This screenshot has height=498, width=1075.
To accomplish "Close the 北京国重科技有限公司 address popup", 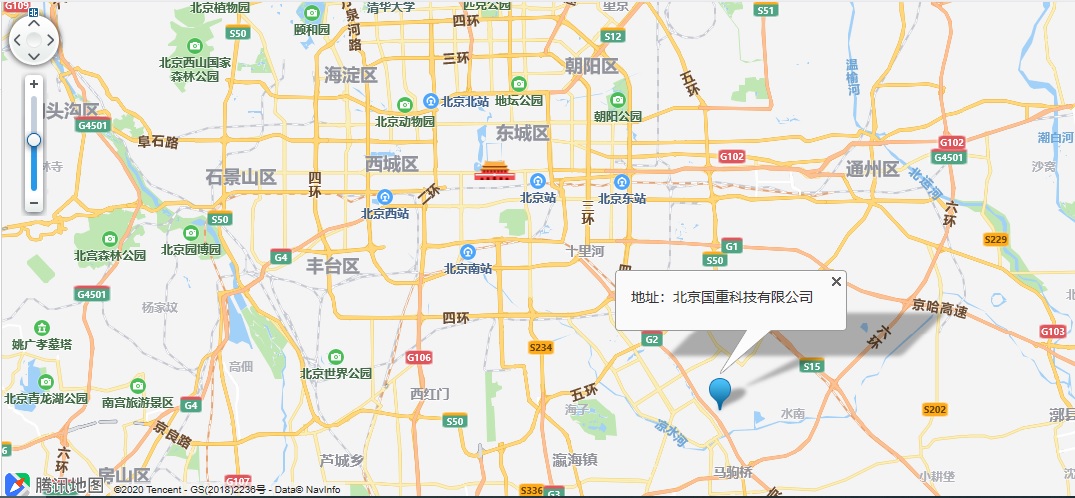I will click(x=836, y=281).
